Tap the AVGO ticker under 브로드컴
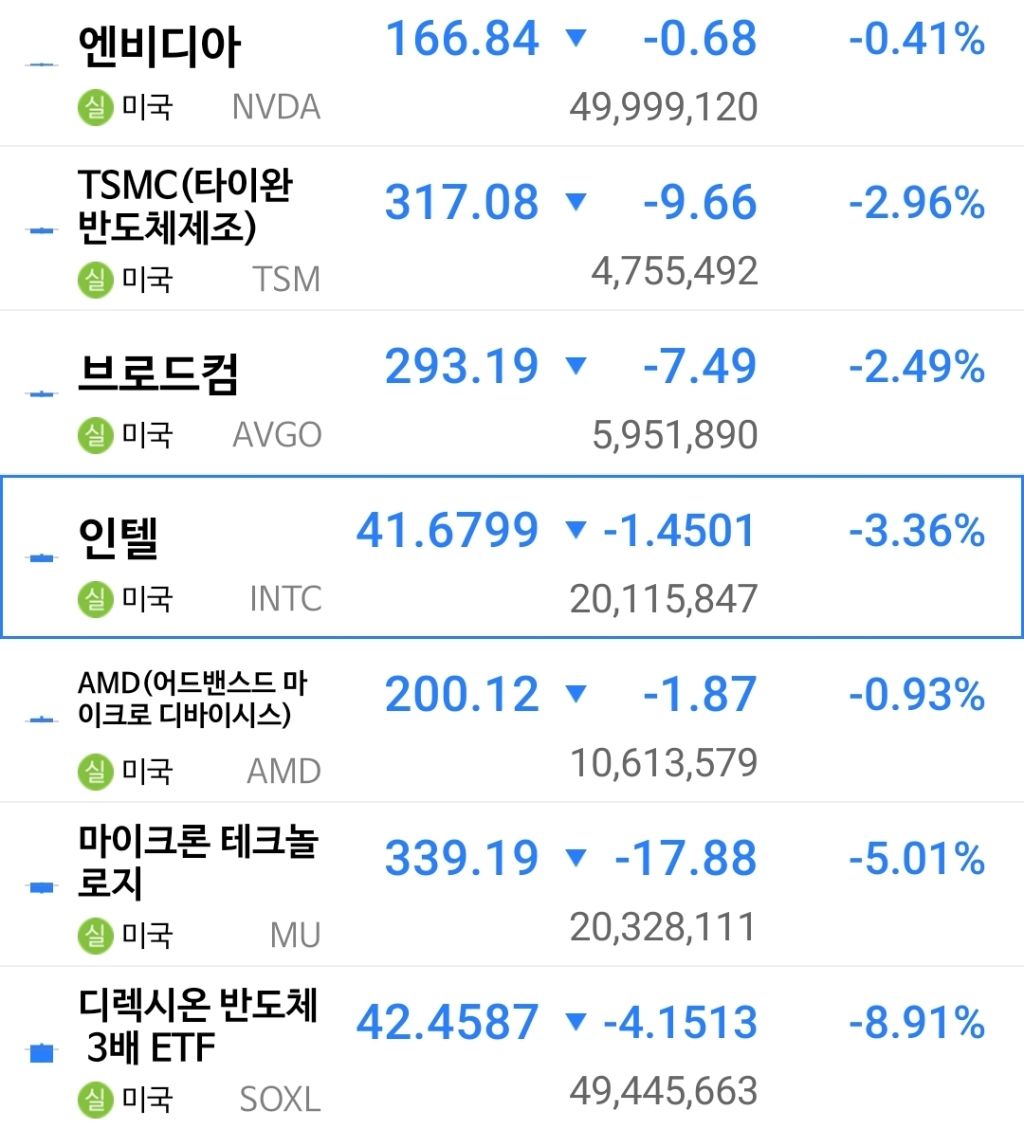 pyautogui.click(x=277, y=435)
